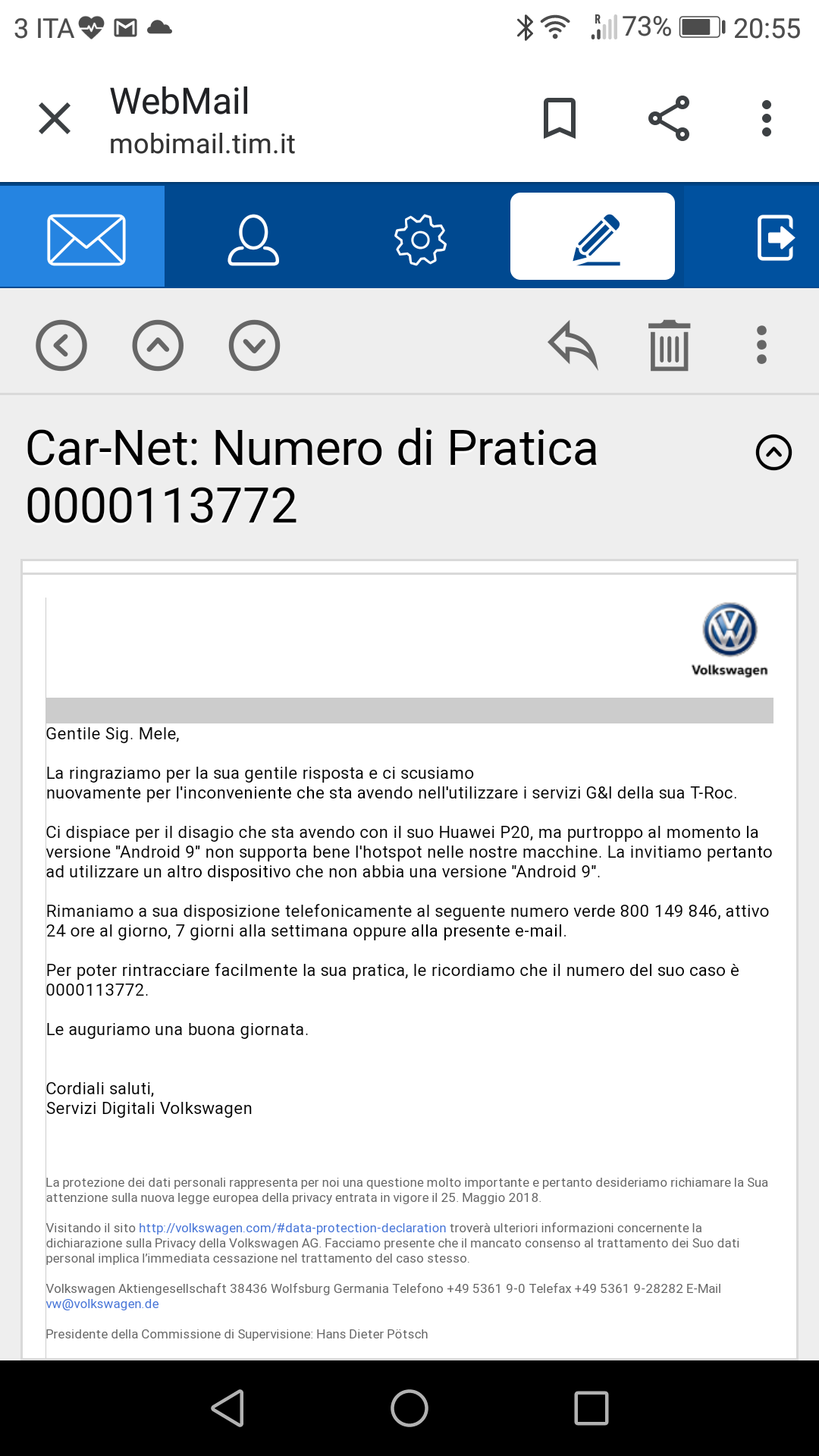Tap the vw@volkswagen.de email link

[102, 1304]
